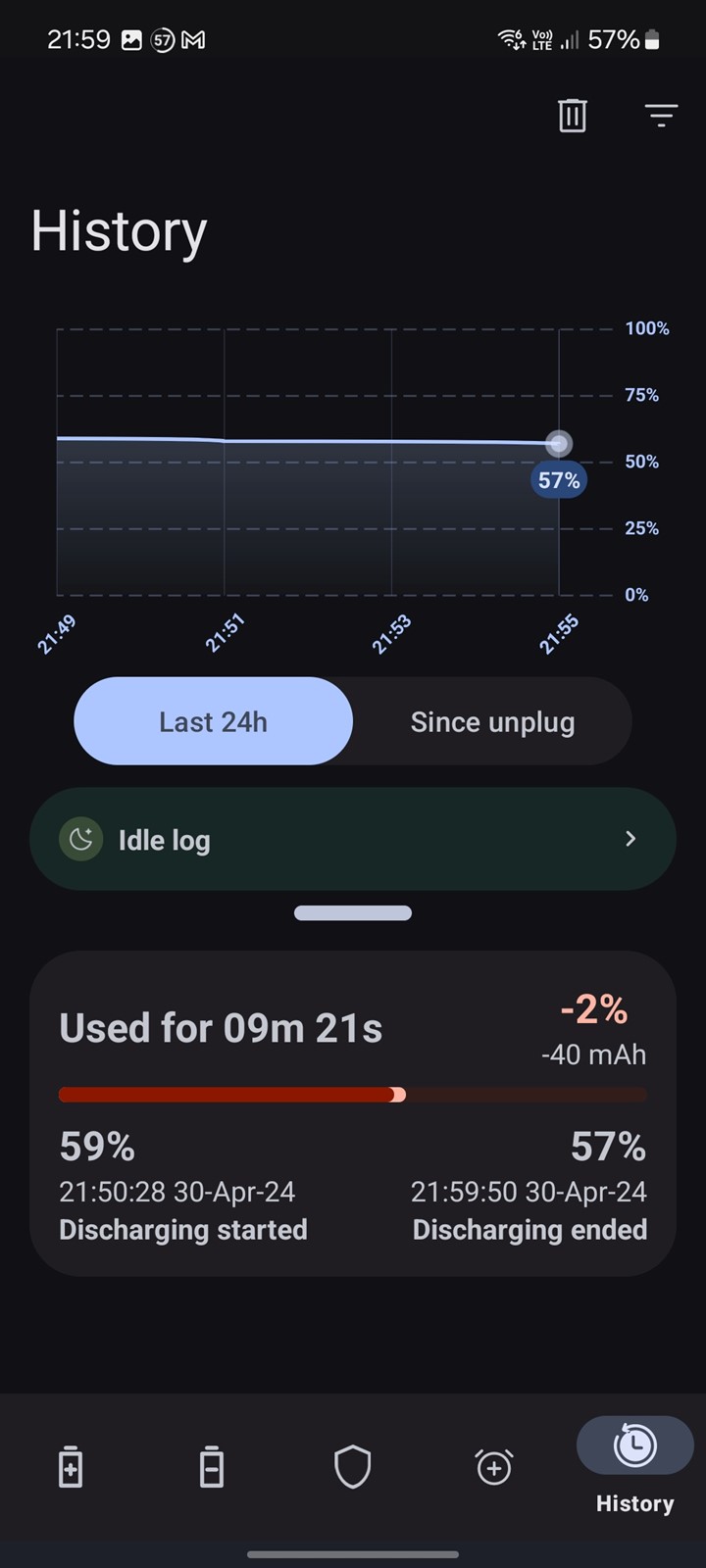Open the filter options icon
Image resolution: width=706 pixels, height=1568 pixels.
tap(662, 116)
